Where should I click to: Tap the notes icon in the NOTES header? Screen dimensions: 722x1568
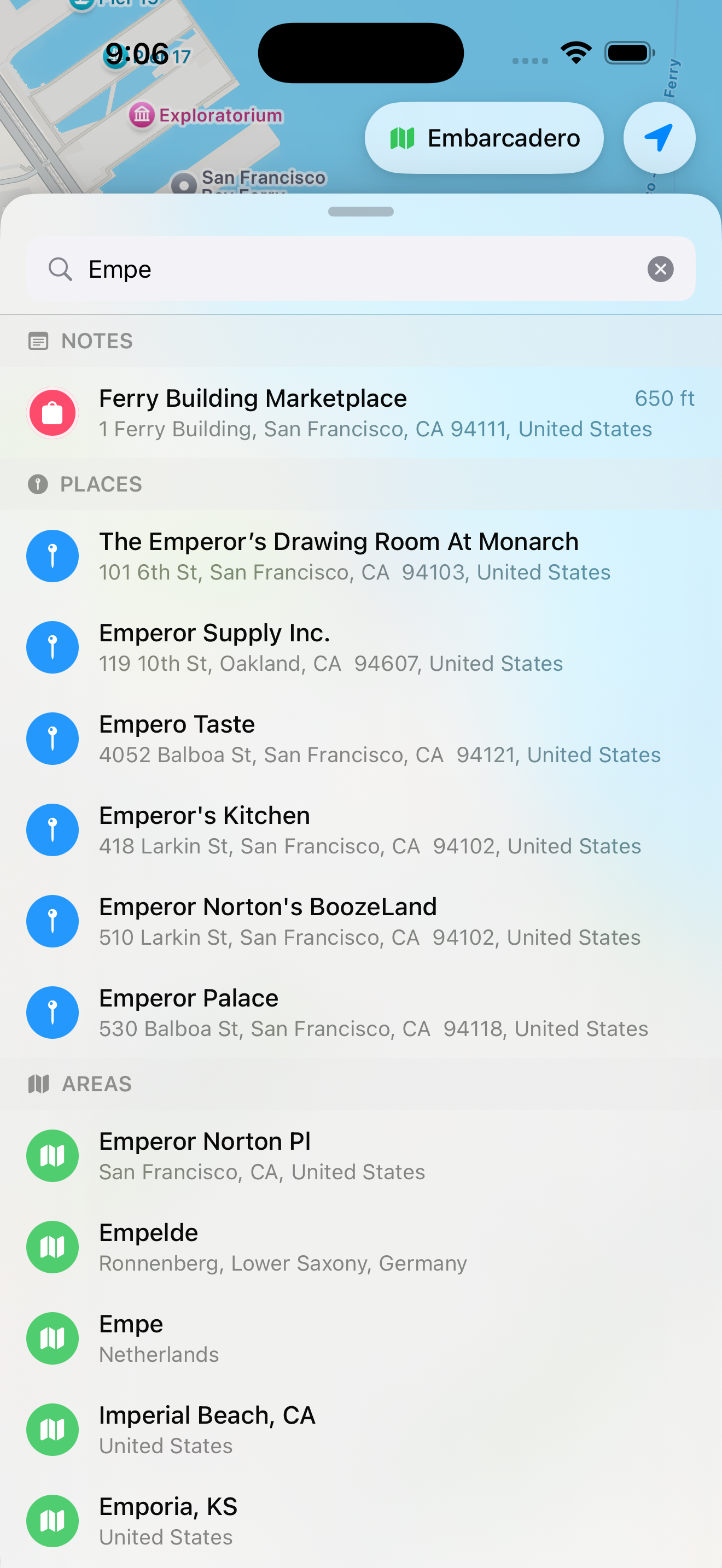(x=39, y=341)
